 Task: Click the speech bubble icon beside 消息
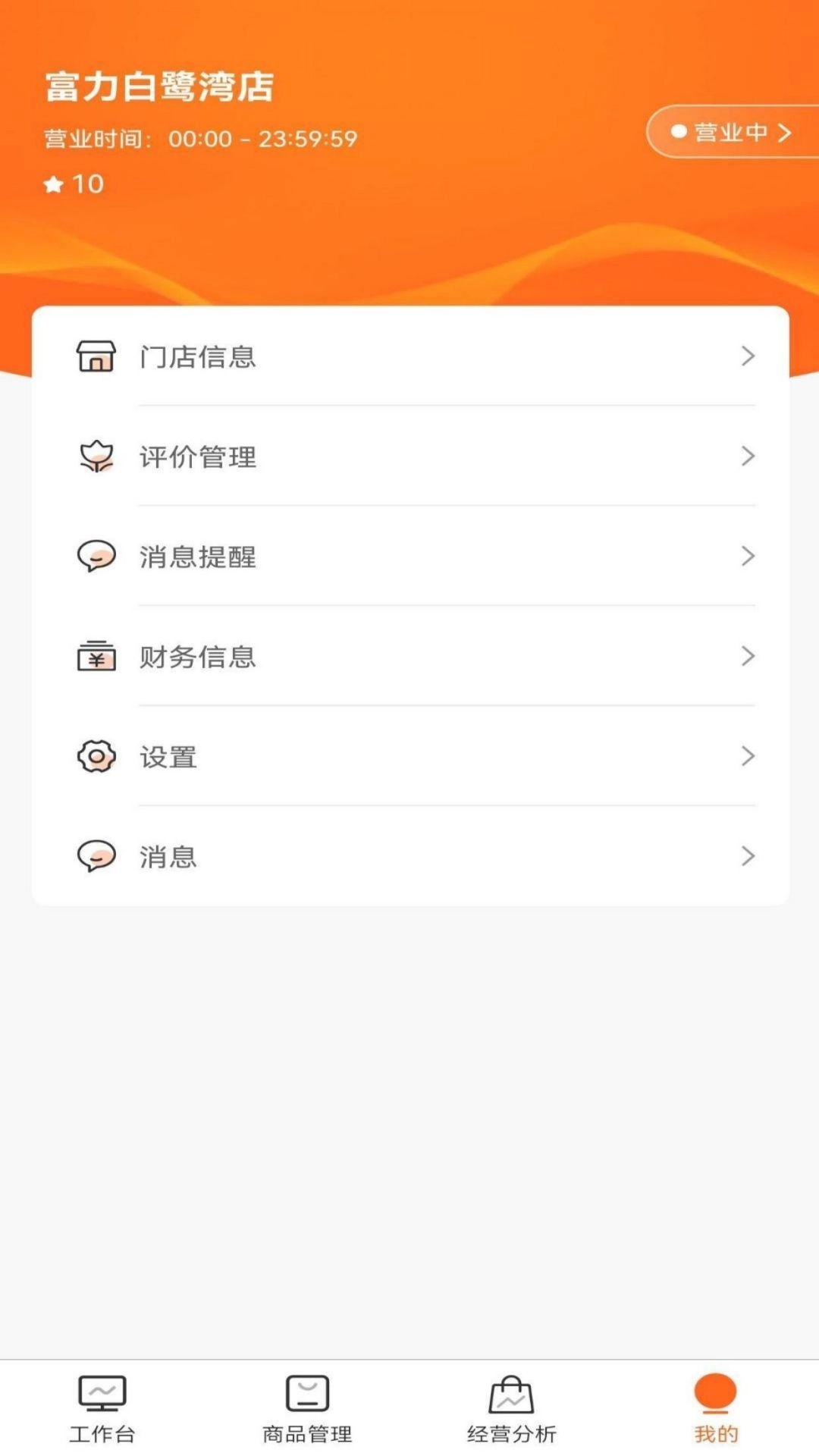pos(96,856)
